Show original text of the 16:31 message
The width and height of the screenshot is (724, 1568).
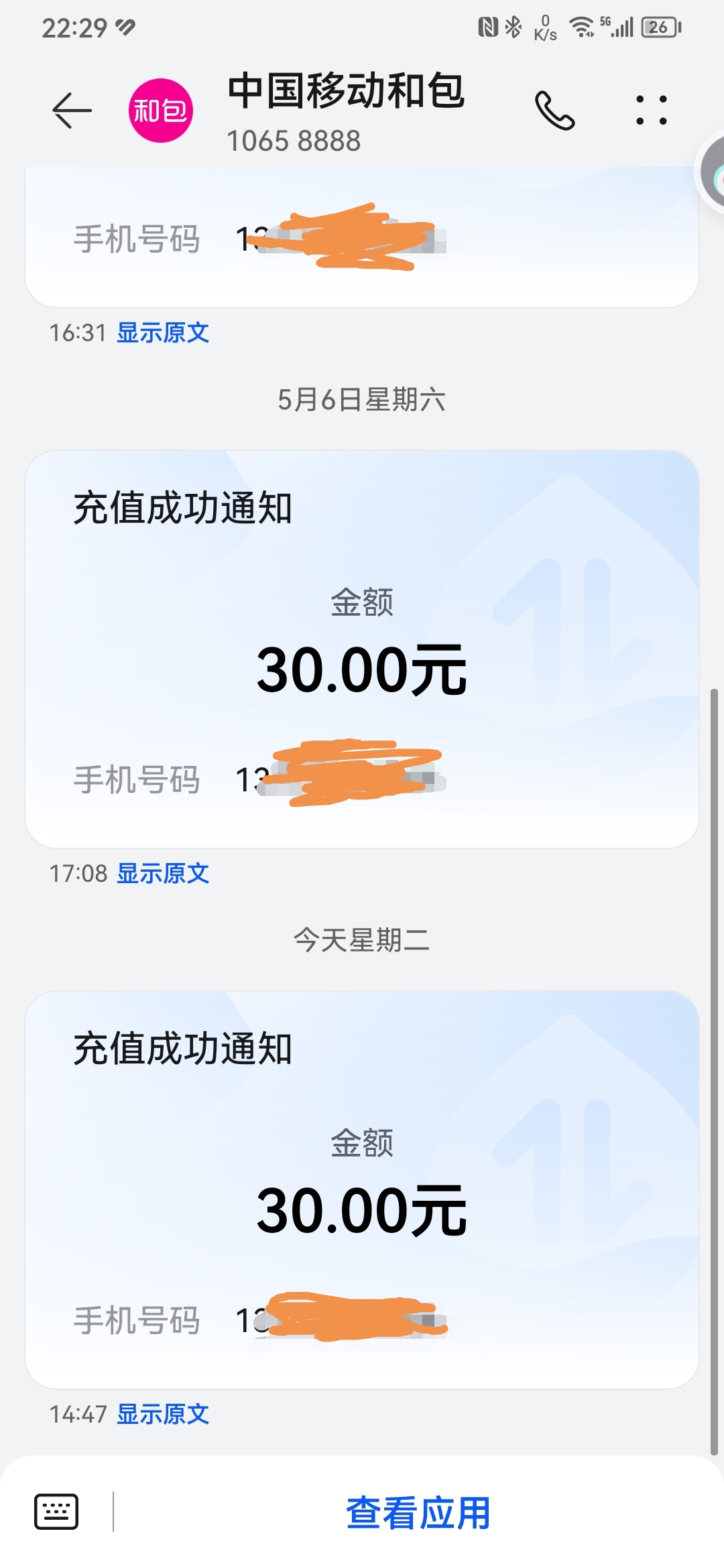163,332
